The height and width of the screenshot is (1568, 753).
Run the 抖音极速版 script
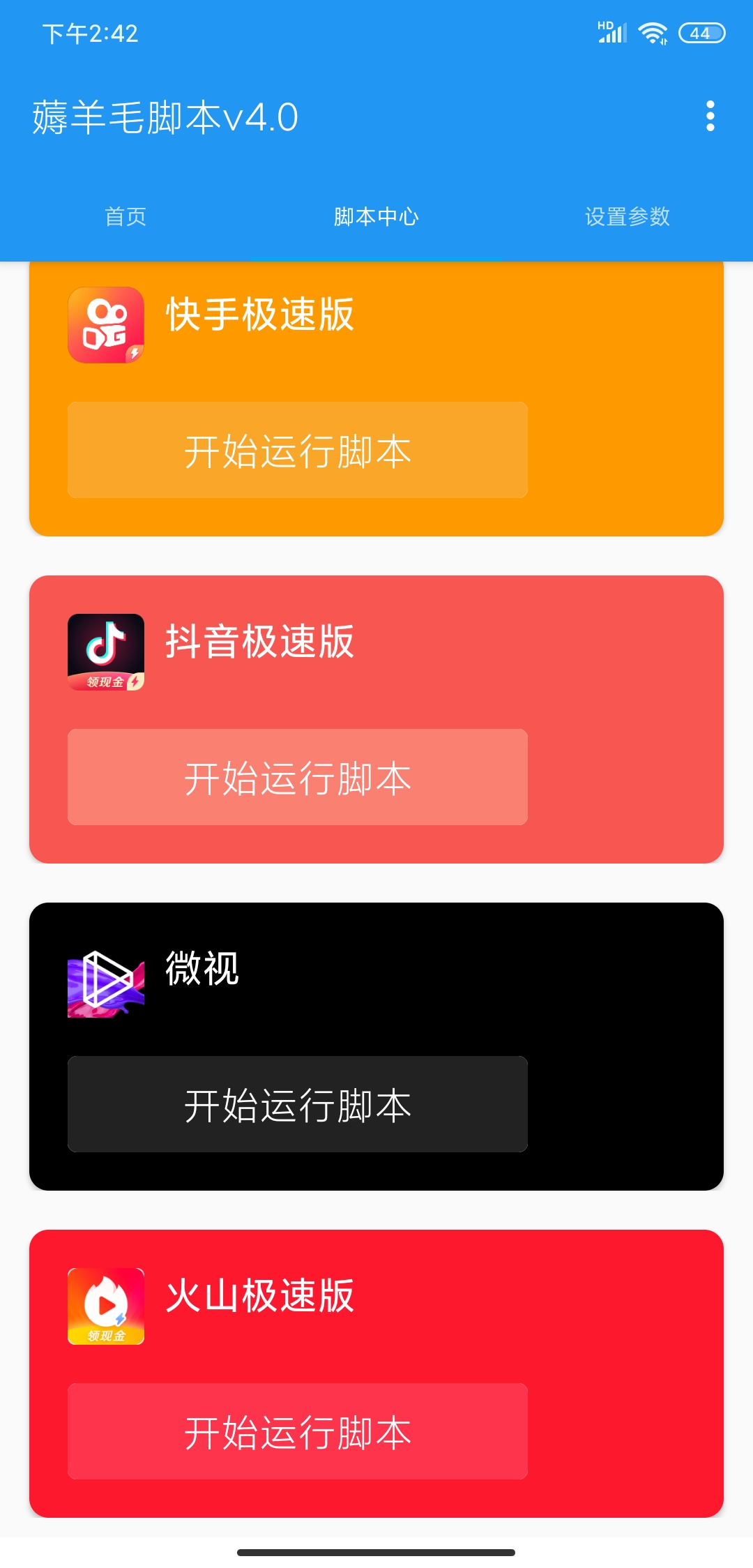(298, 777)
